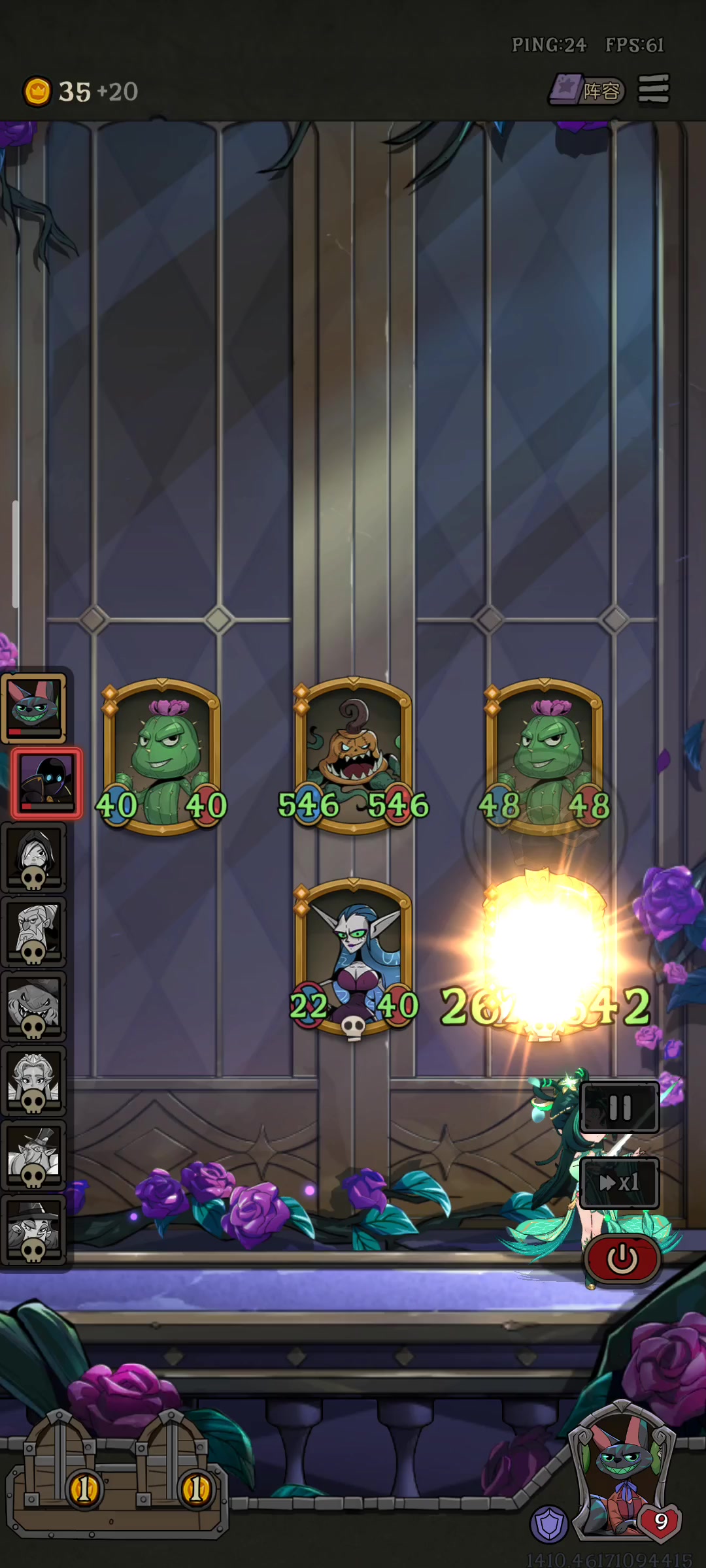Select the blue-haired elf card 22/40
The height and width of the screenshot is (1568, 706).
pyautogui.click(x=353, y=958)
